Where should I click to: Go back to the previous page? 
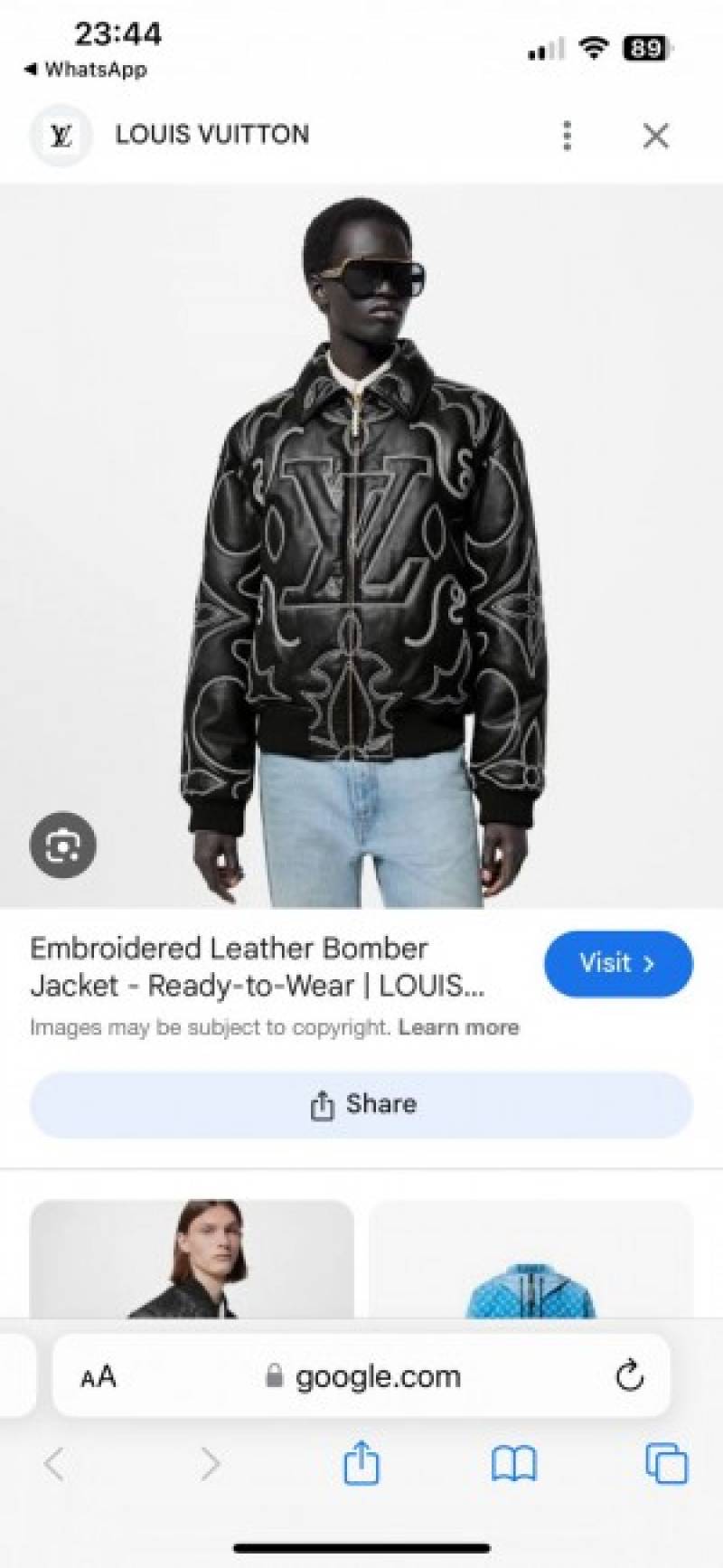(55, 1462)
